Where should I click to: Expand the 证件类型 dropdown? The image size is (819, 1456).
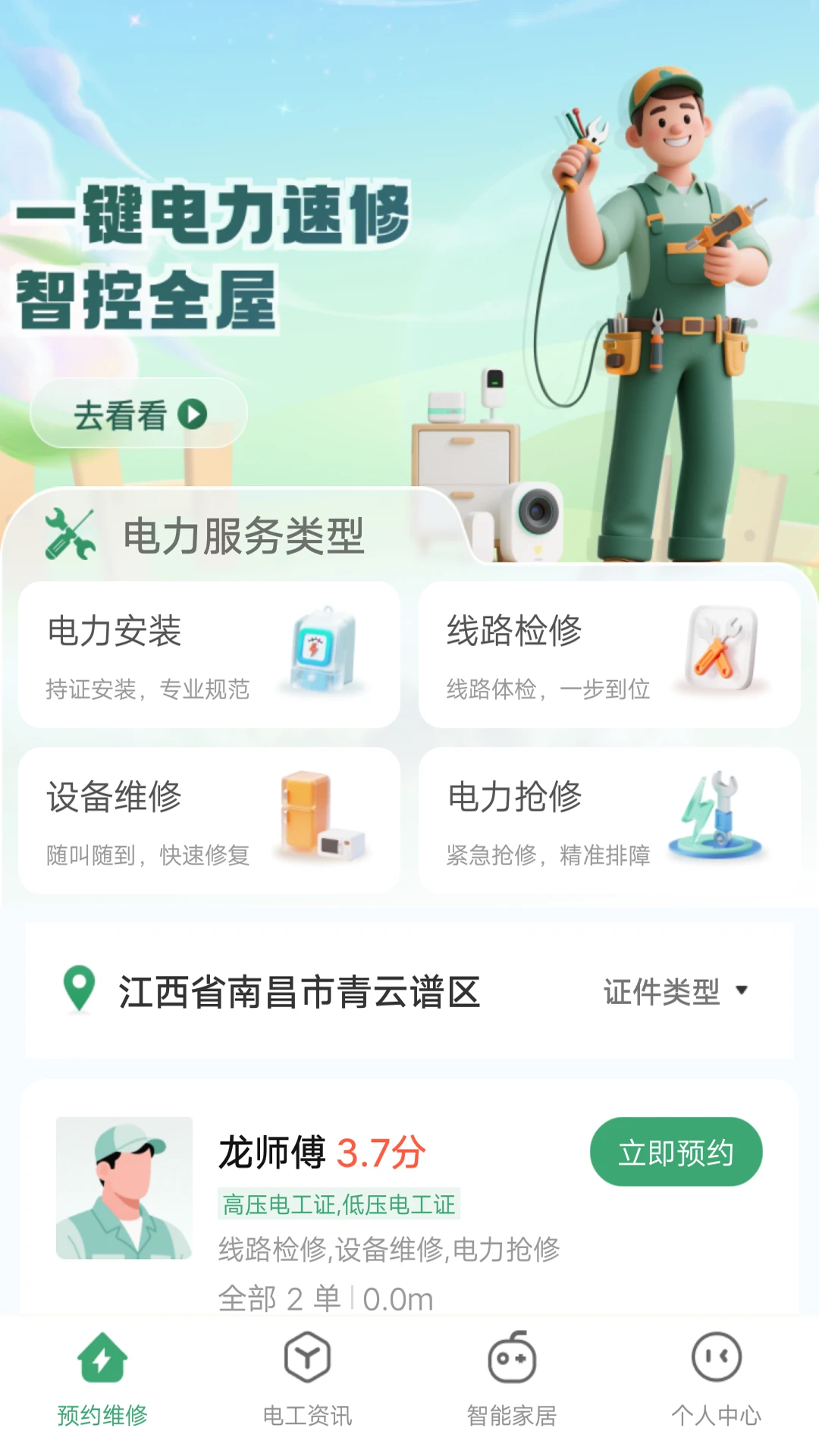676,991
